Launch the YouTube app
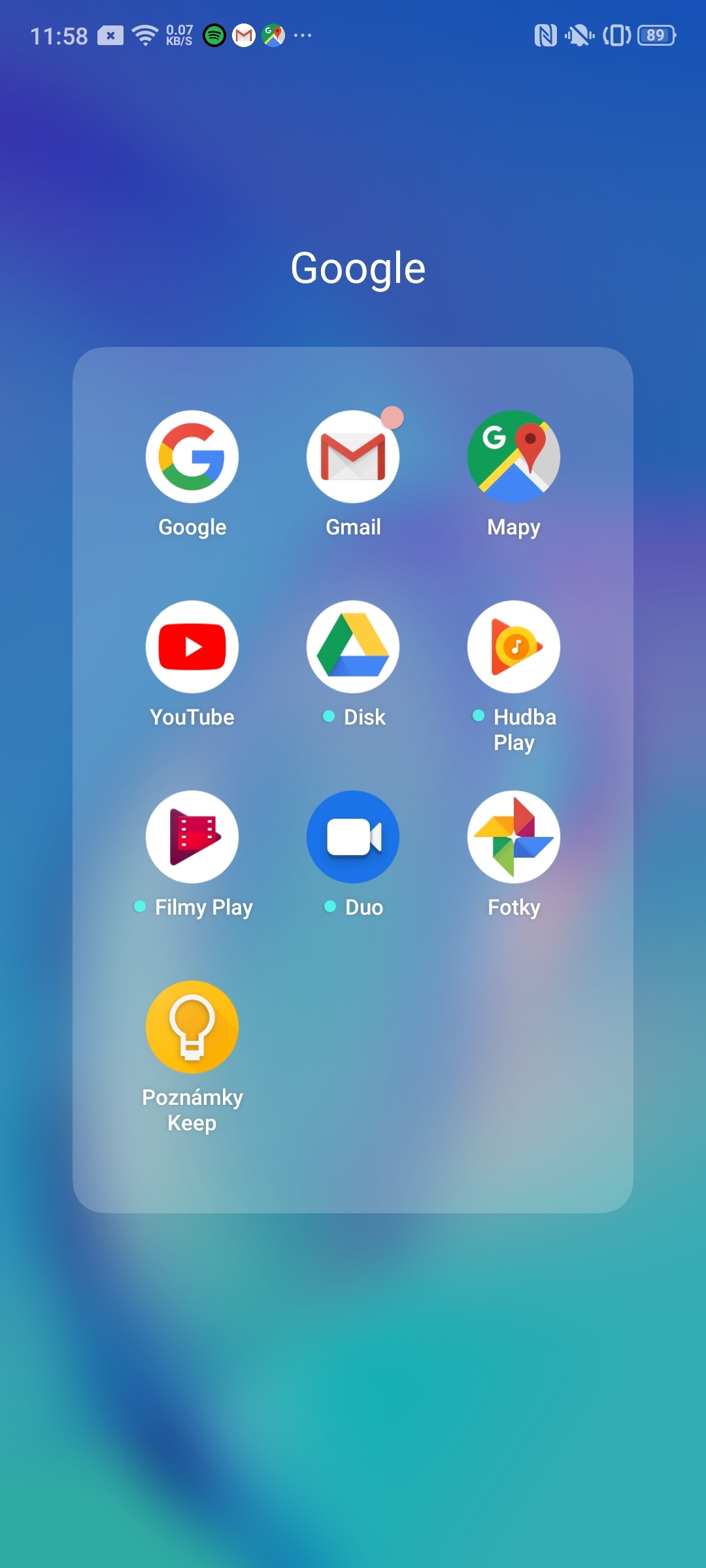The height and width of the screenshot is (1568, 706). [x=192, y=647]
